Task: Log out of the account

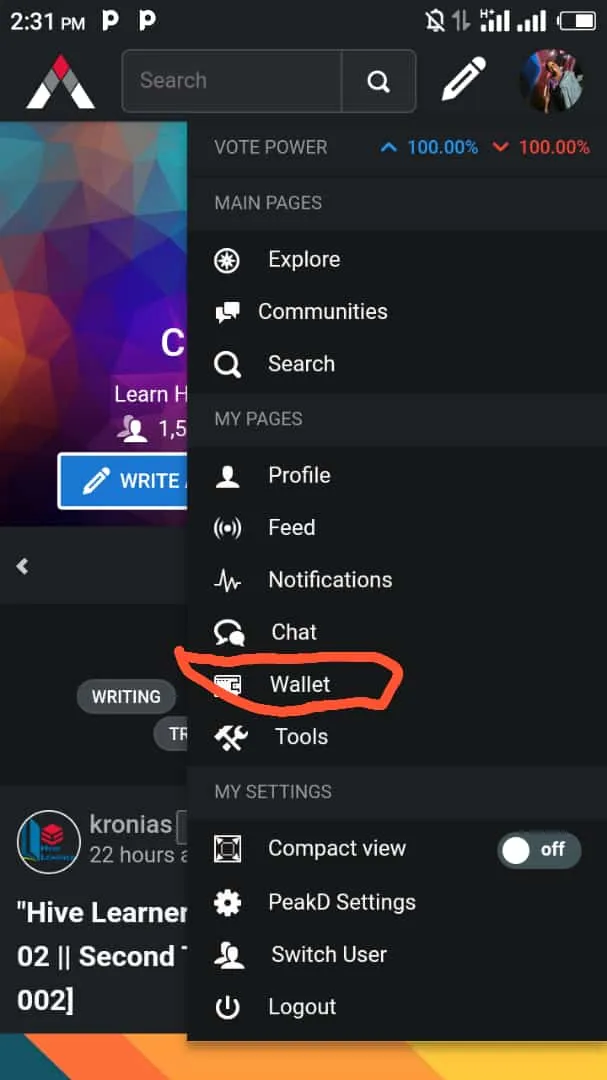Action: click(301, 1007)
